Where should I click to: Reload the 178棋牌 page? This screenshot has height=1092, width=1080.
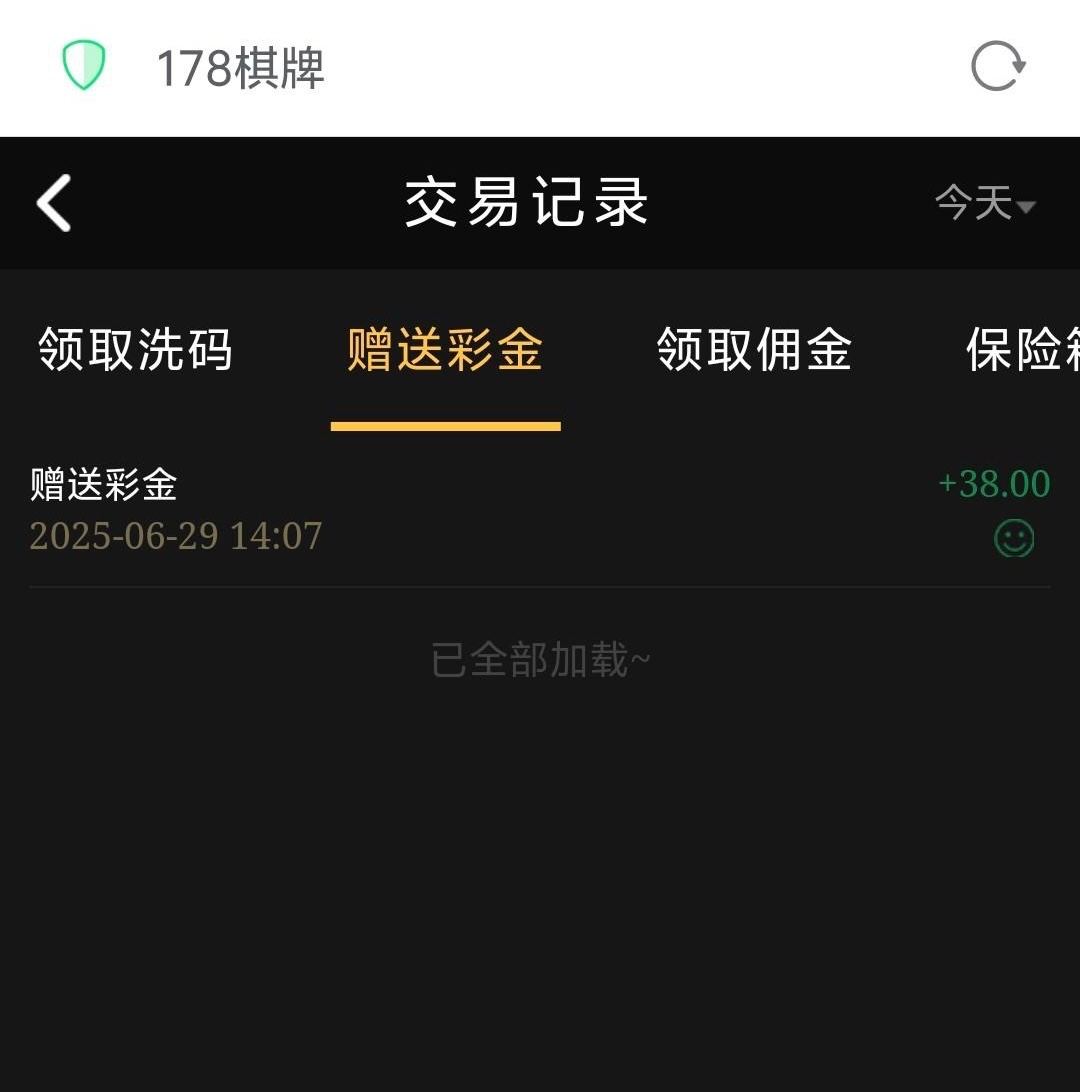click(x=998, y=68)
